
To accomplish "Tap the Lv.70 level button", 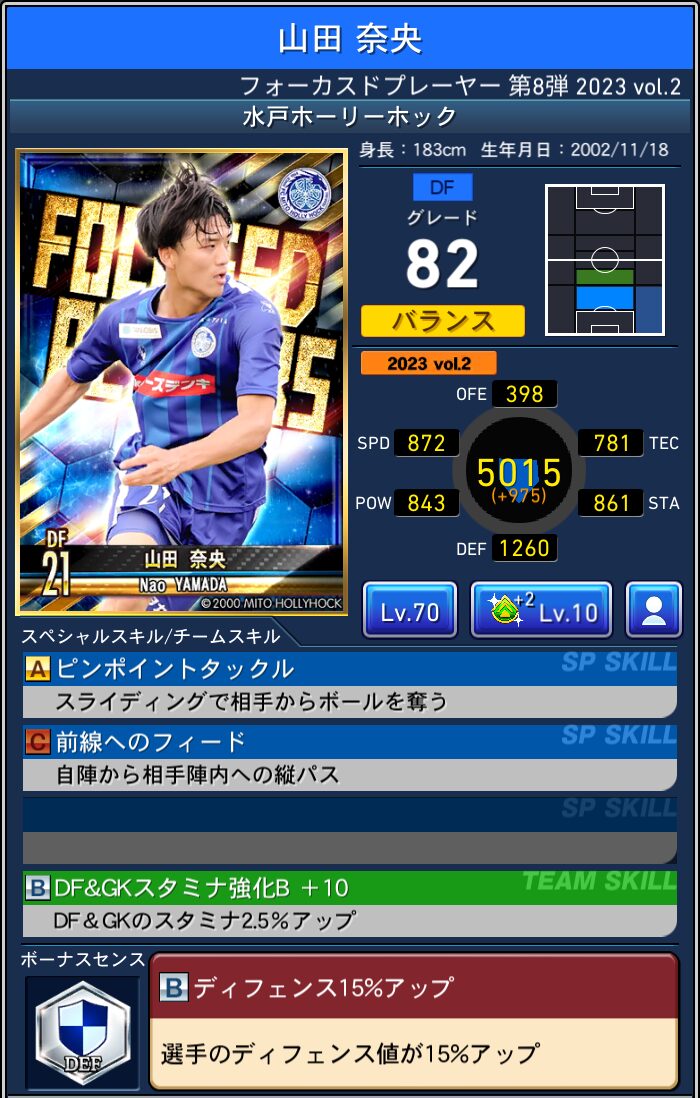I will pyautogui.click(x=410, y=611).
